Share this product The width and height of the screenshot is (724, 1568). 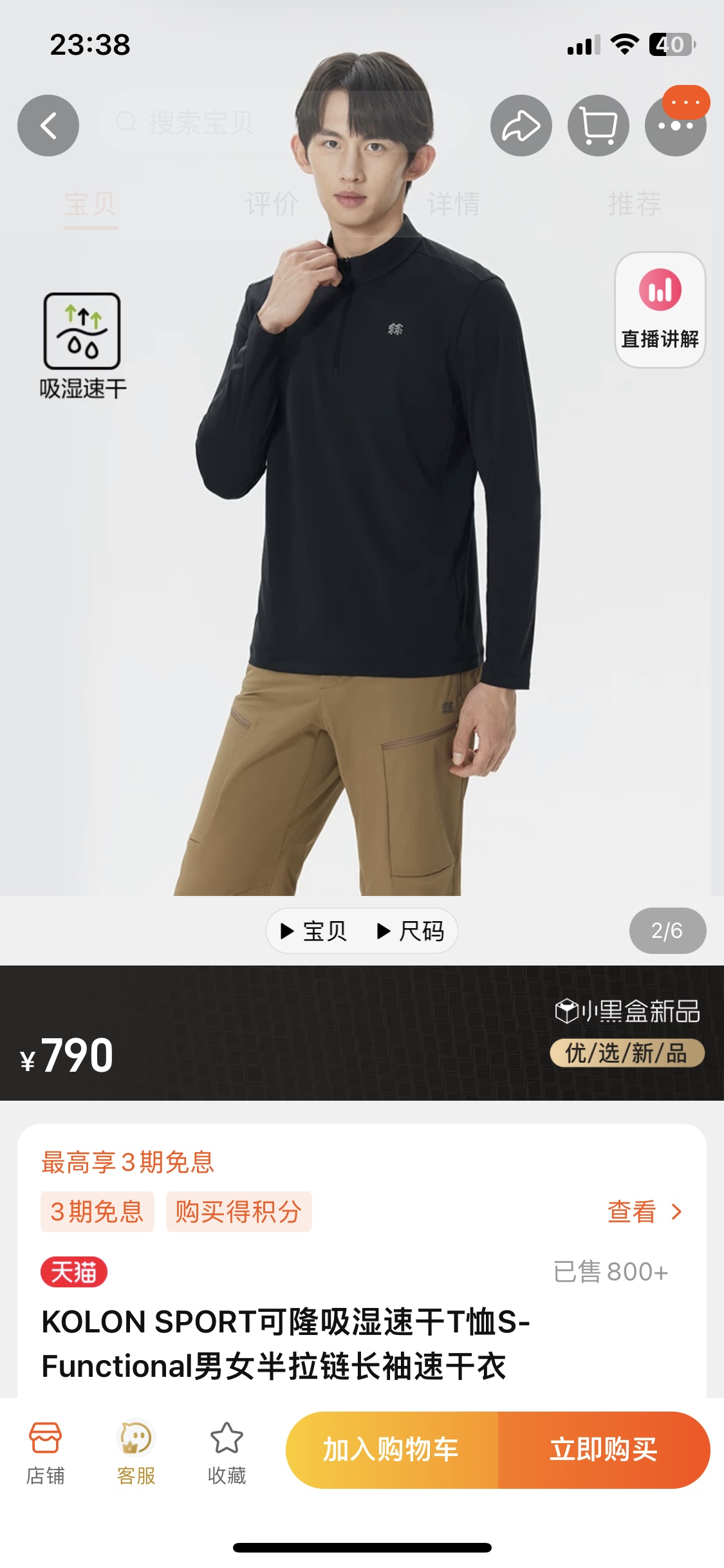pyautogui.click(x=521, y=126)
